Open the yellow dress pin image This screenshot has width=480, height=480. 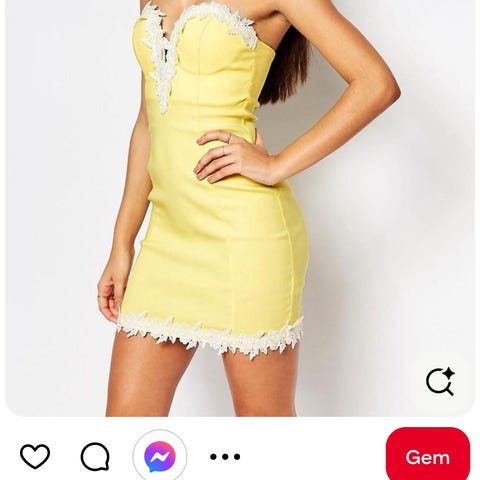[x=240, y=208]
